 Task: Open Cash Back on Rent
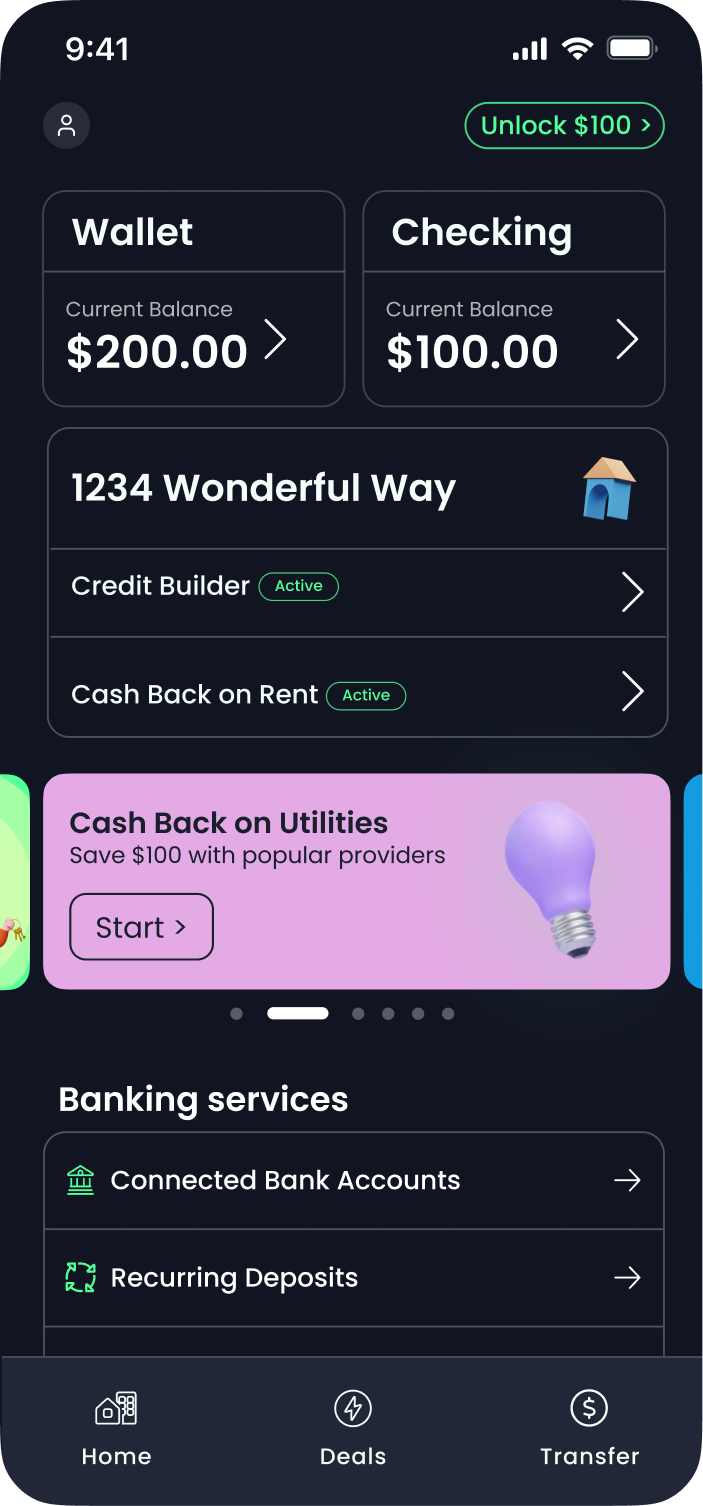coord(357,691)
